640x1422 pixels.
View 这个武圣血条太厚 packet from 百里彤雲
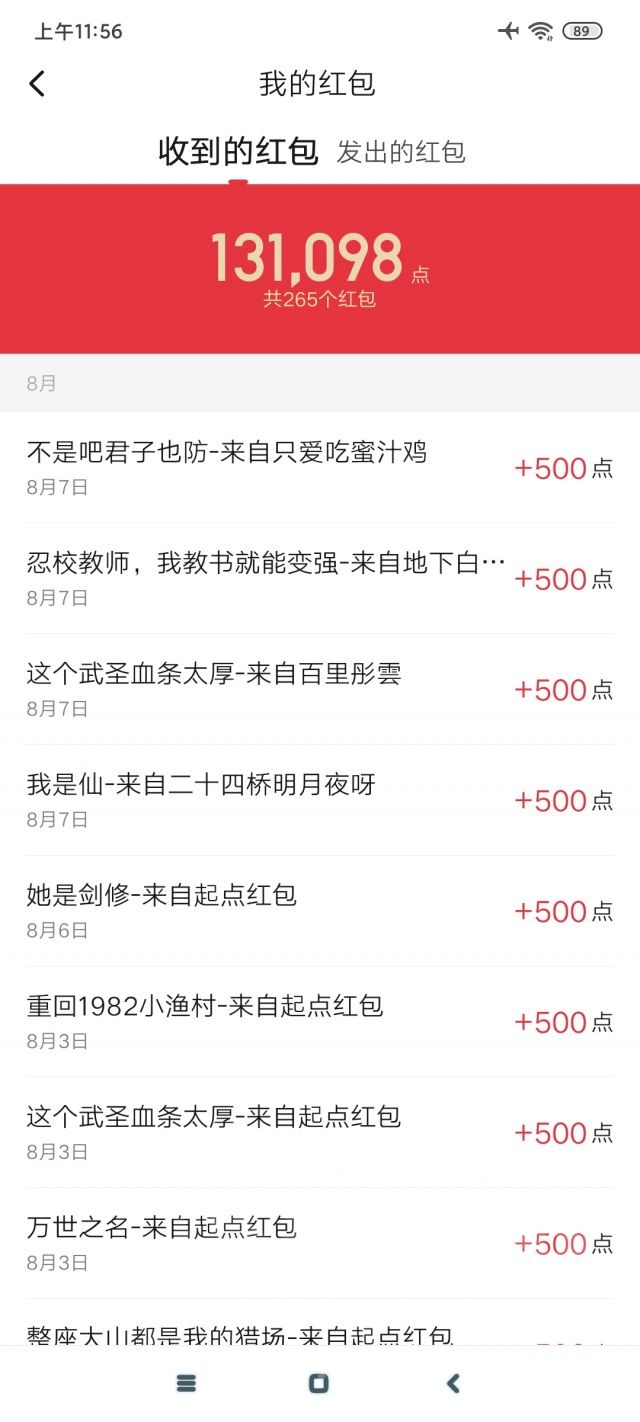point(320,690)
